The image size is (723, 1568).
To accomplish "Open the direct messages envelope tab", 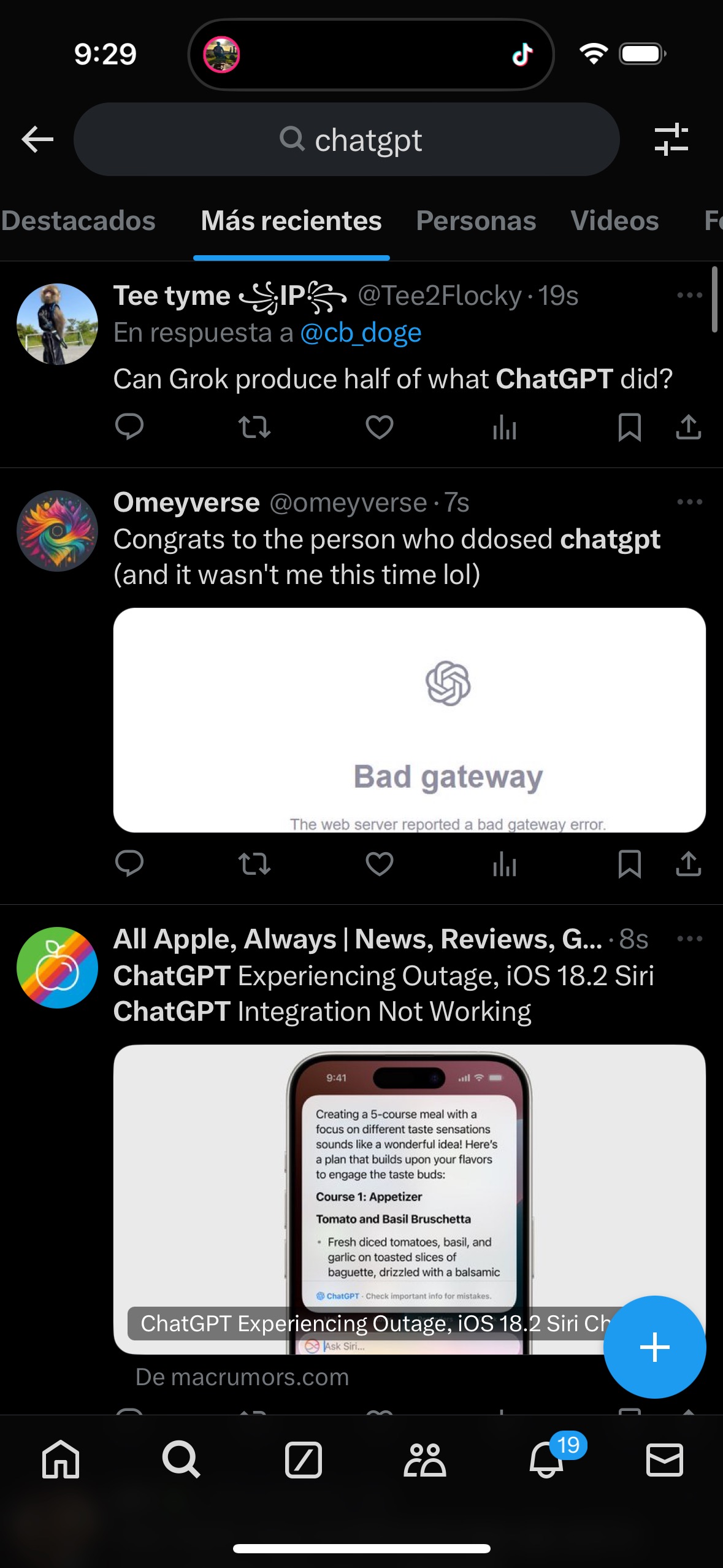I will 665,1460.
